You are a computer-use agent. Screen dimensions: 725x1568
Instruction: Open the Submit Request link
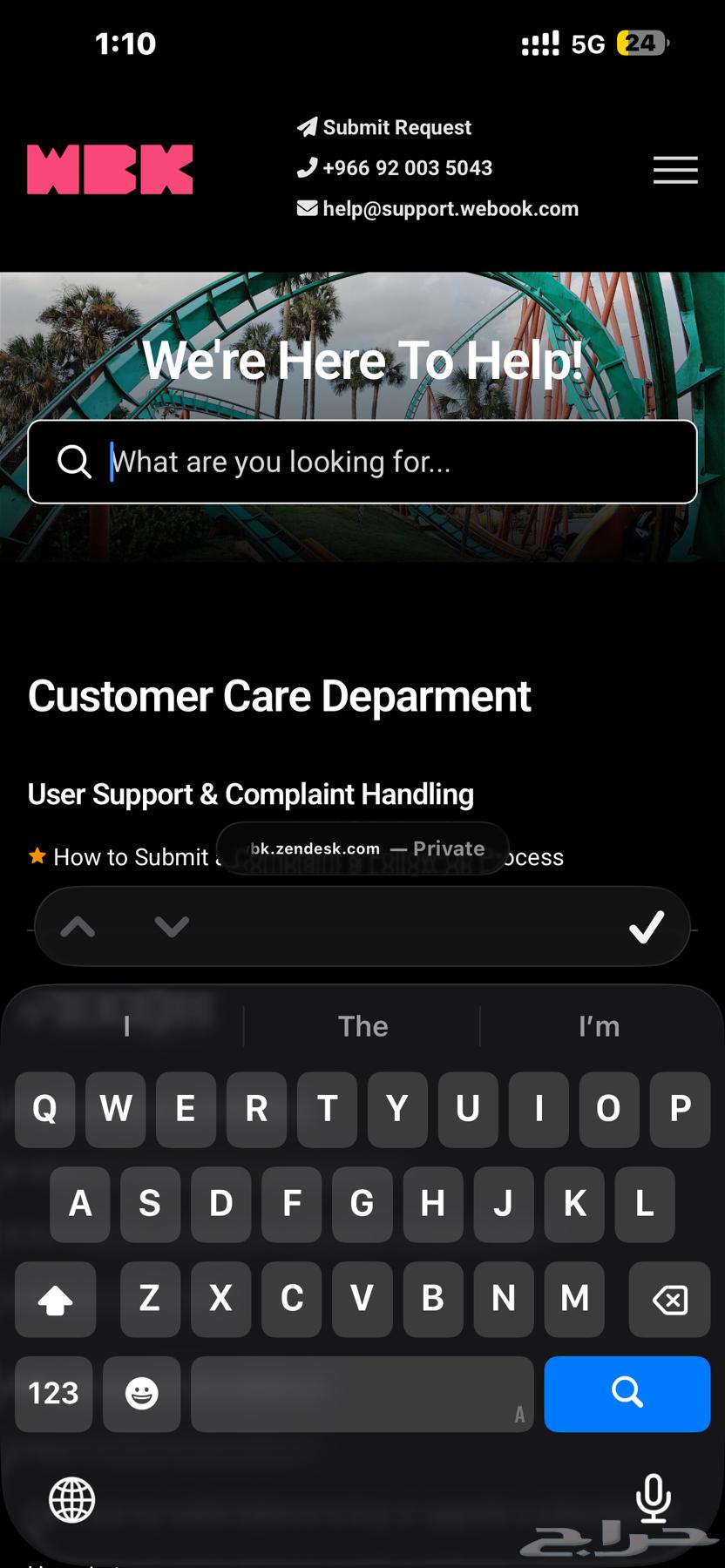click(x=384, y=127)
